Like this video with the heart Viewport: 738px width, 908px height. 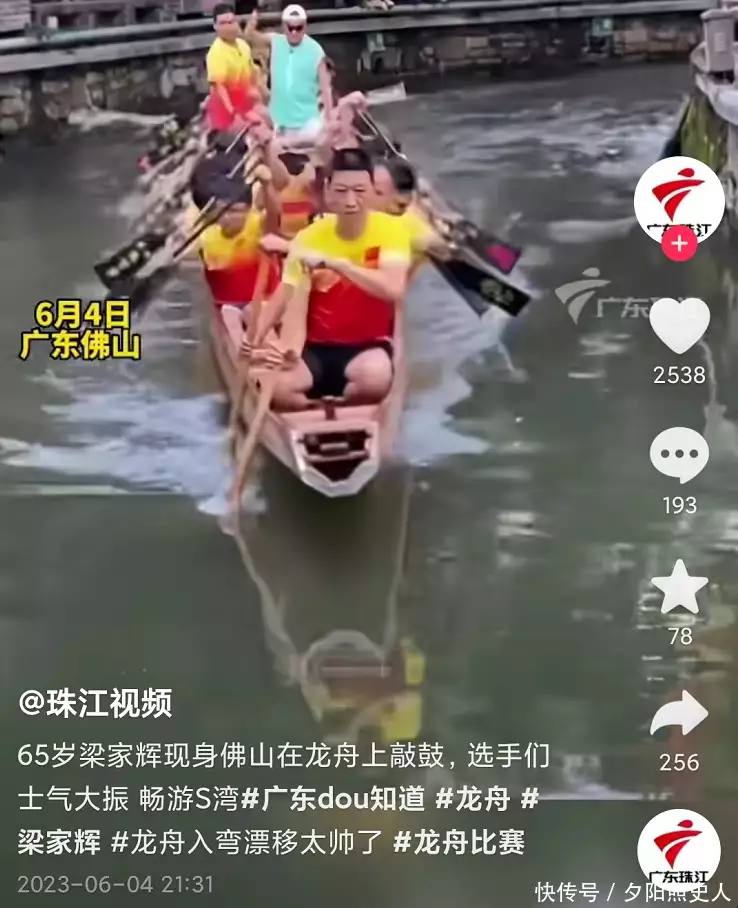click(x=679, y=326)
